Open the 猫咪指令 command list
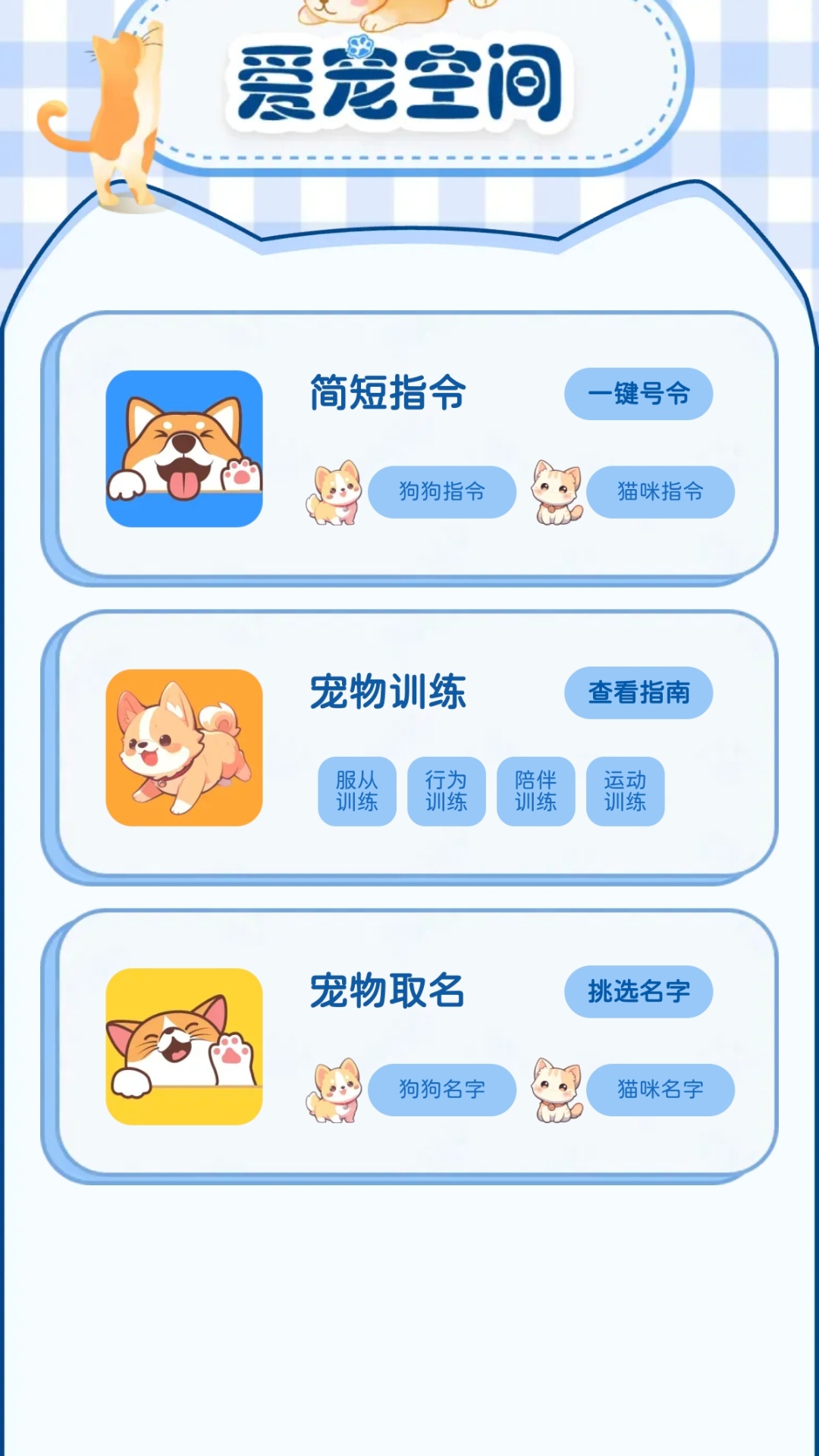Screen dimensions: 819x1456 [x=660, y=492]
